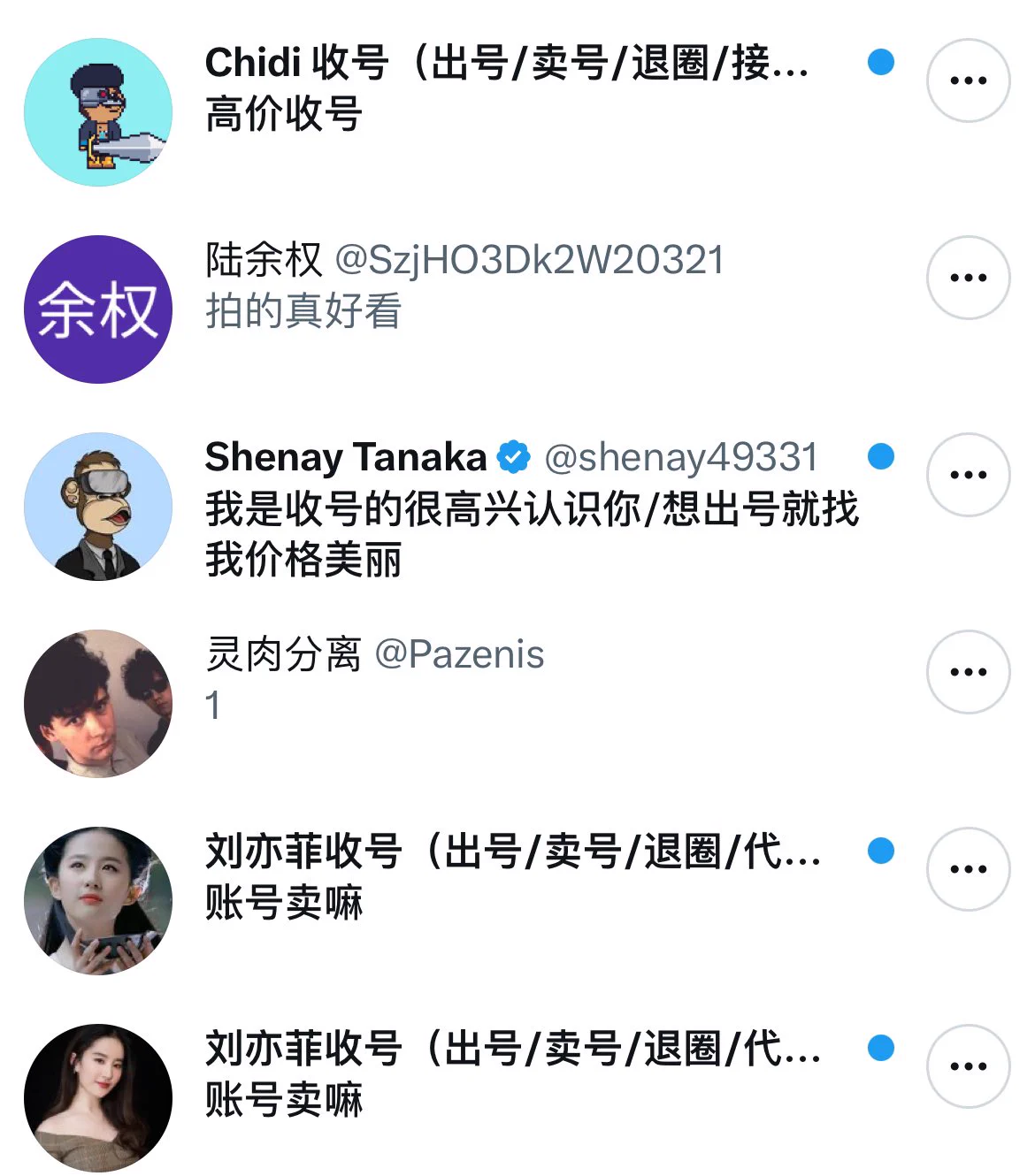Open the message from Shenay Tanaka

(x=531, y=508)
